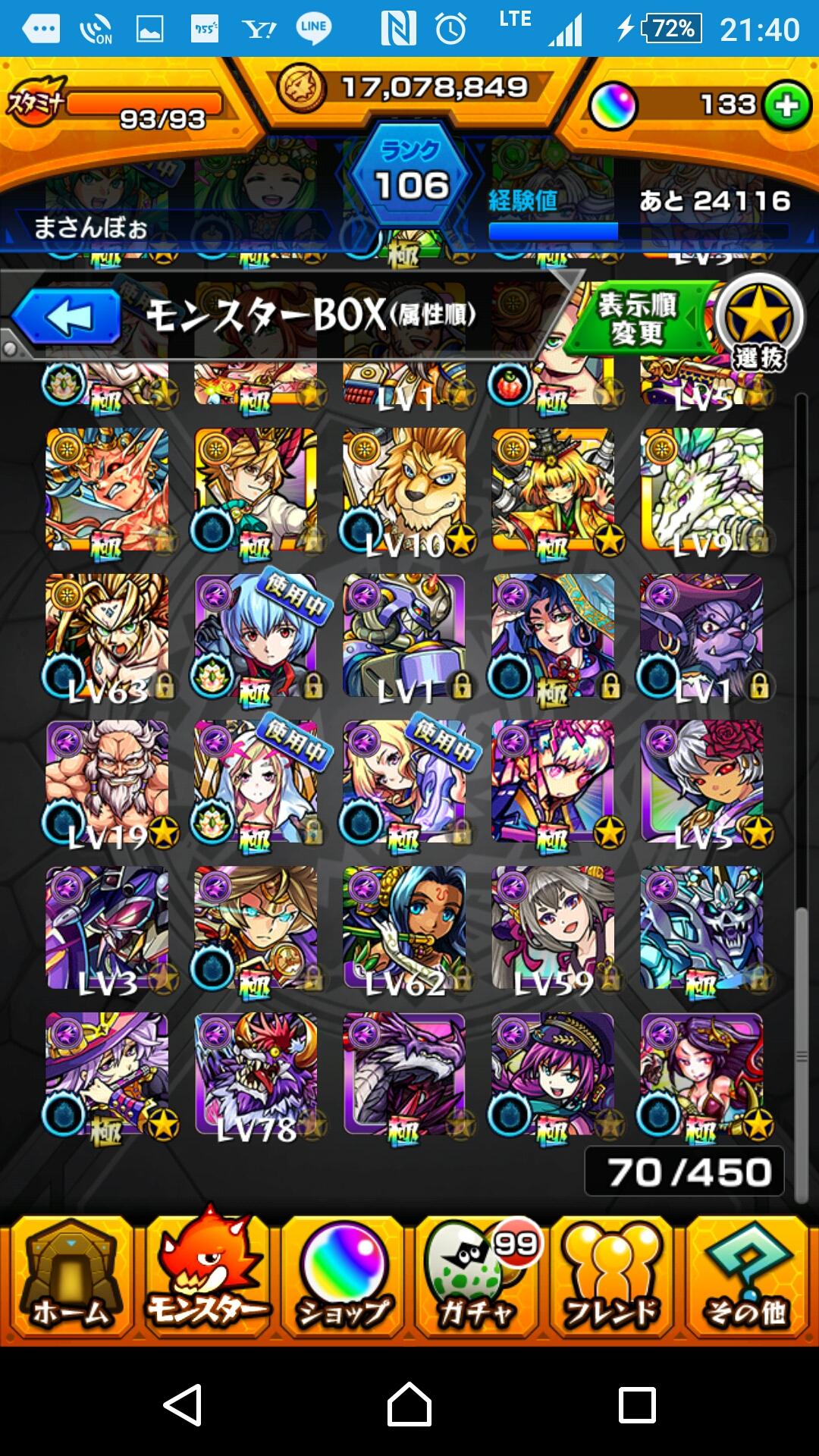Open the purple beast monster at LV78
819x1456 pixels.
[x=256, y=1075]
